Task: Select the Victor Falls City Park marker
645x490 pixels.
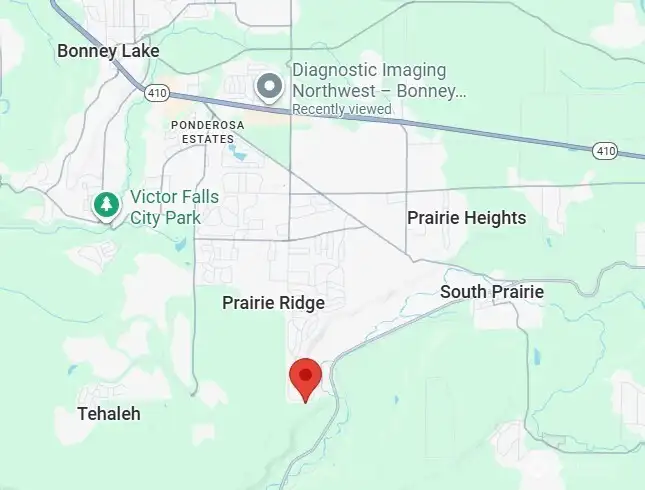Action: (105, 206)
